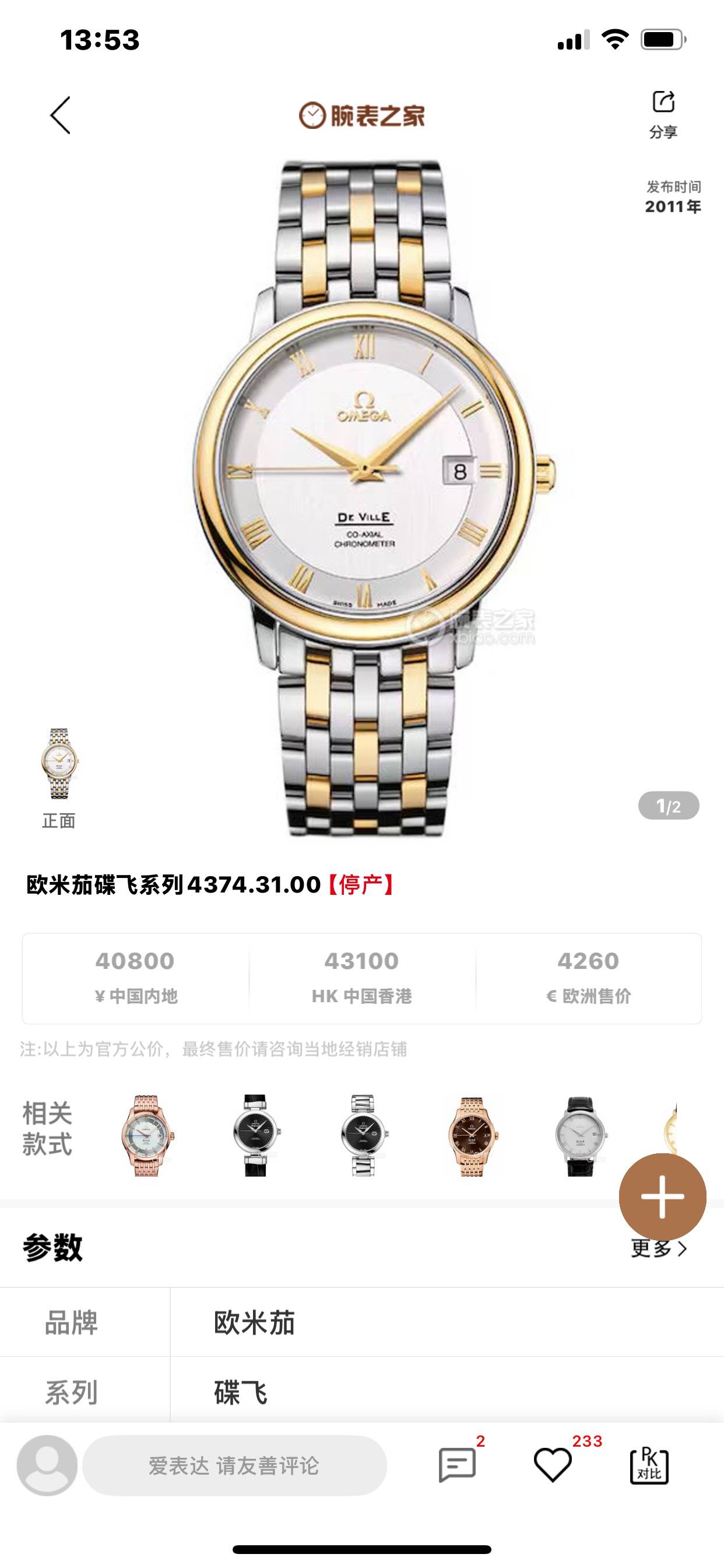The width and height of the screenshot is (724, 1568).
Task: Go back using the top-left arrow
Action: coord(60,115)
